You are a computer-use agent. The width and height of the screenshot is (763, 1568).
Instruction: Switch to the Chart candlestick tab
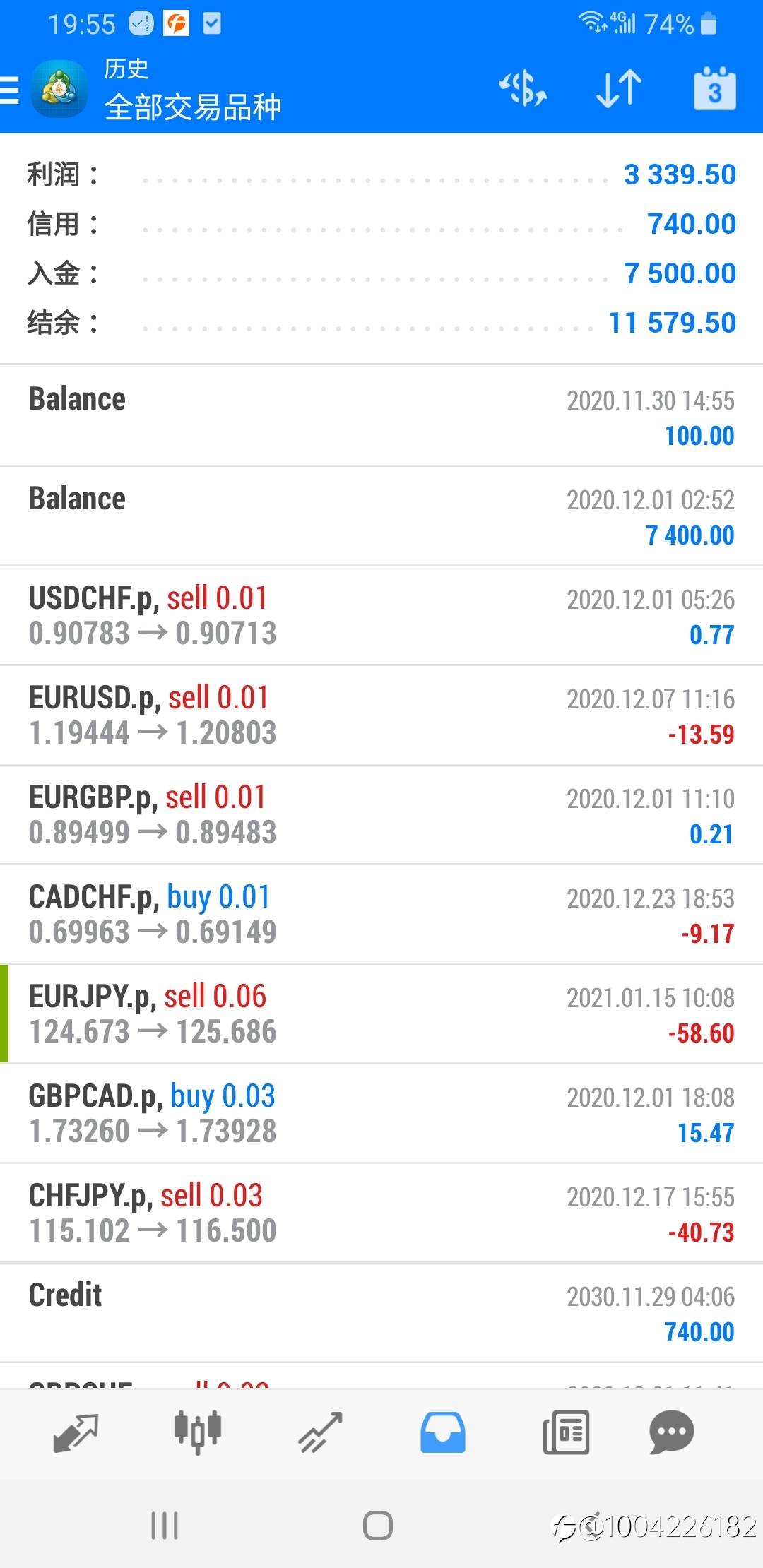198,1432
